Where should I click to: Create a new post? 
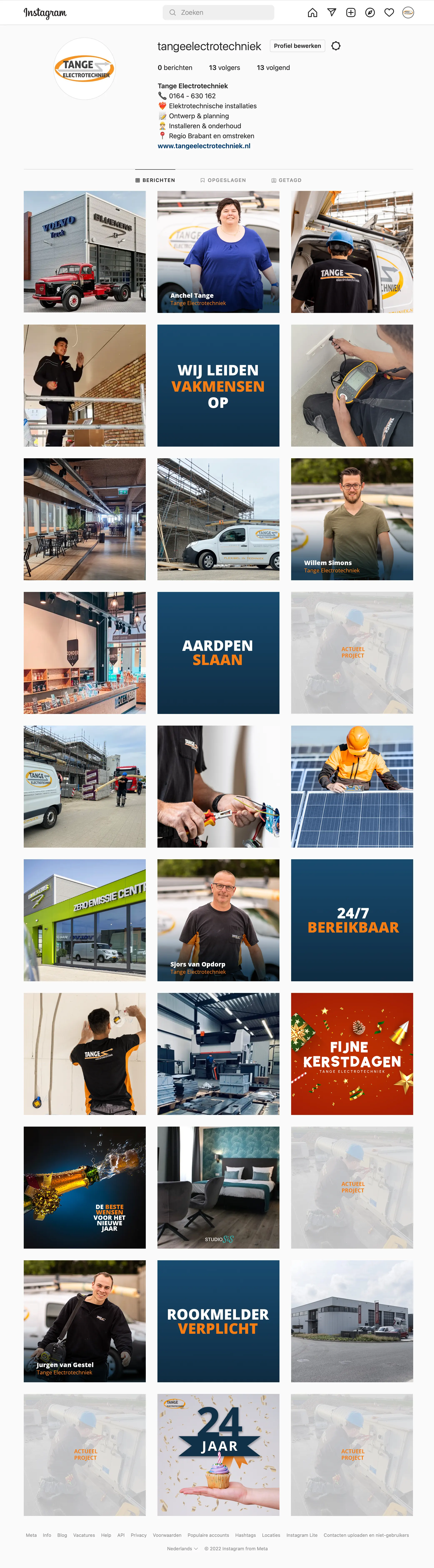click(351, 12)
